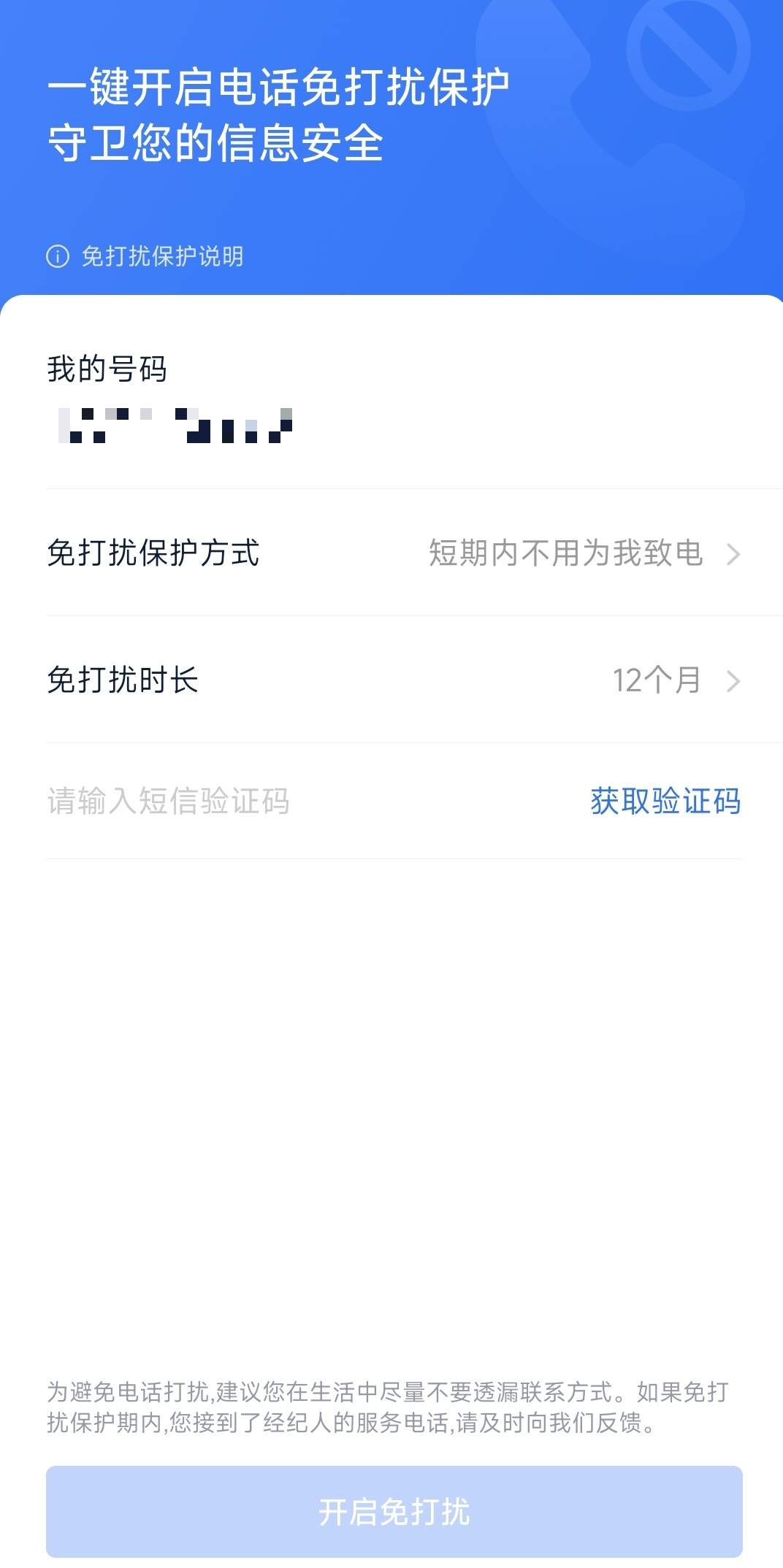Expand the 免打扰保护方式 protection method options
The width and height of the screenshot is (783, 1568).
click(391, 553)
